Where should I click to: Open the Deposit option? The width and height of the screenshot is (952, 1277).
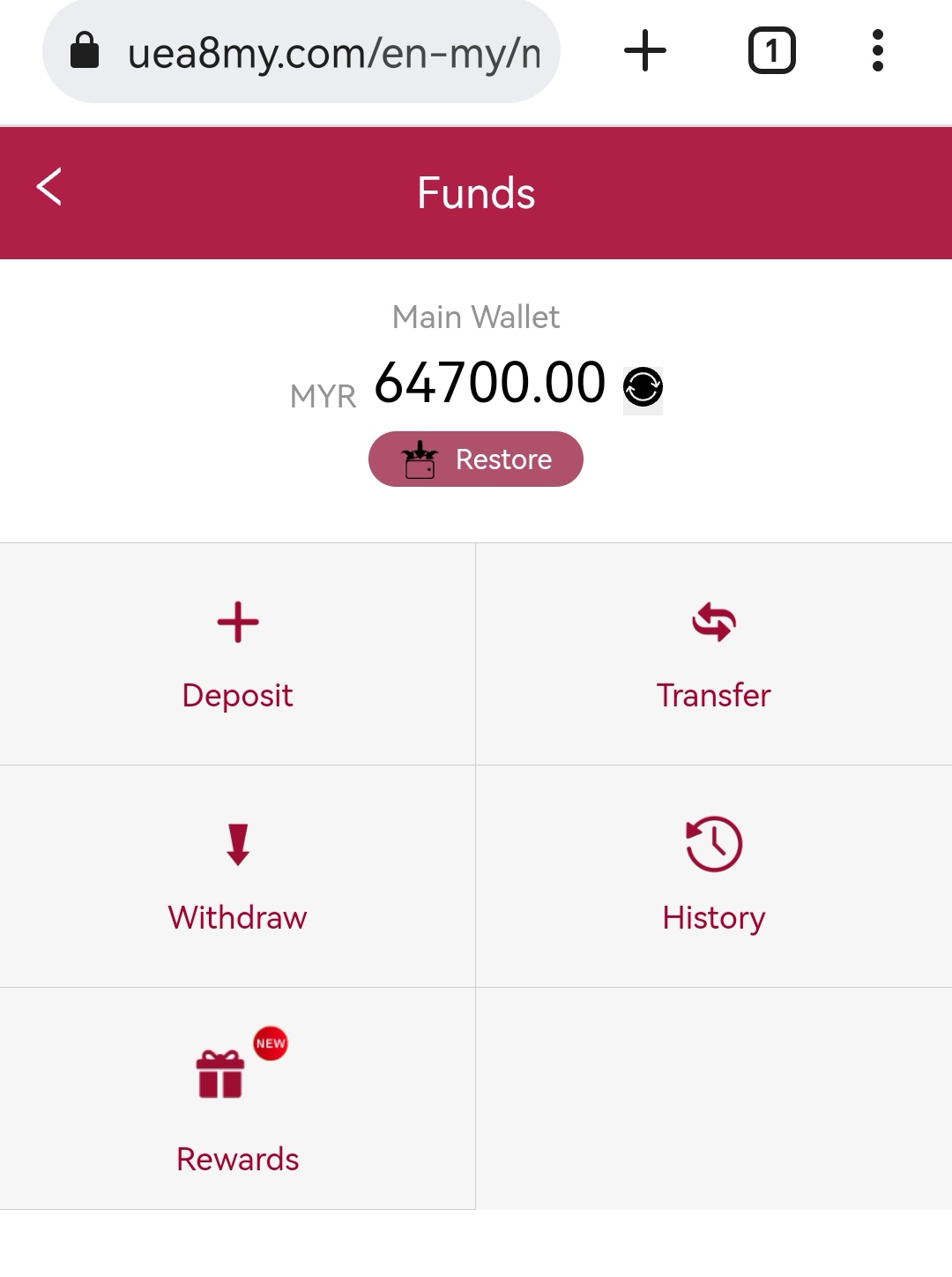point(237,654)
